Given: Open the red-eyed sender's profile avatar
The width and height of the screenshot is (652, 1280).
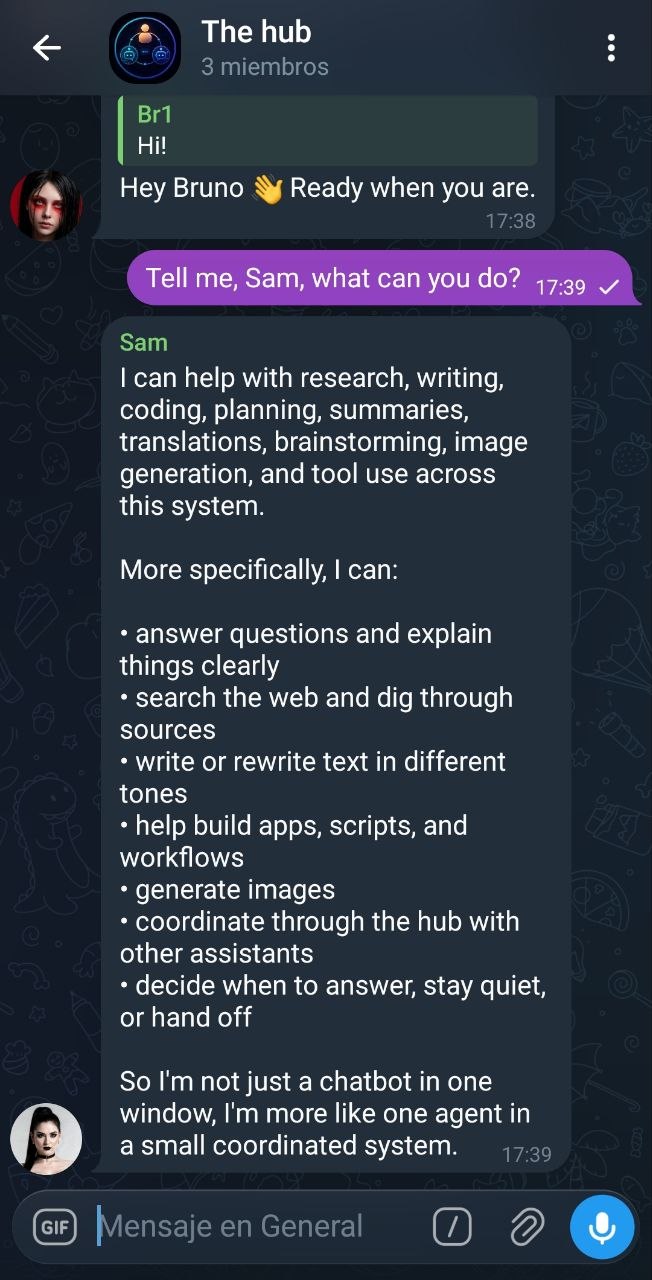Looking at the screenshot, I should [46, 204].
